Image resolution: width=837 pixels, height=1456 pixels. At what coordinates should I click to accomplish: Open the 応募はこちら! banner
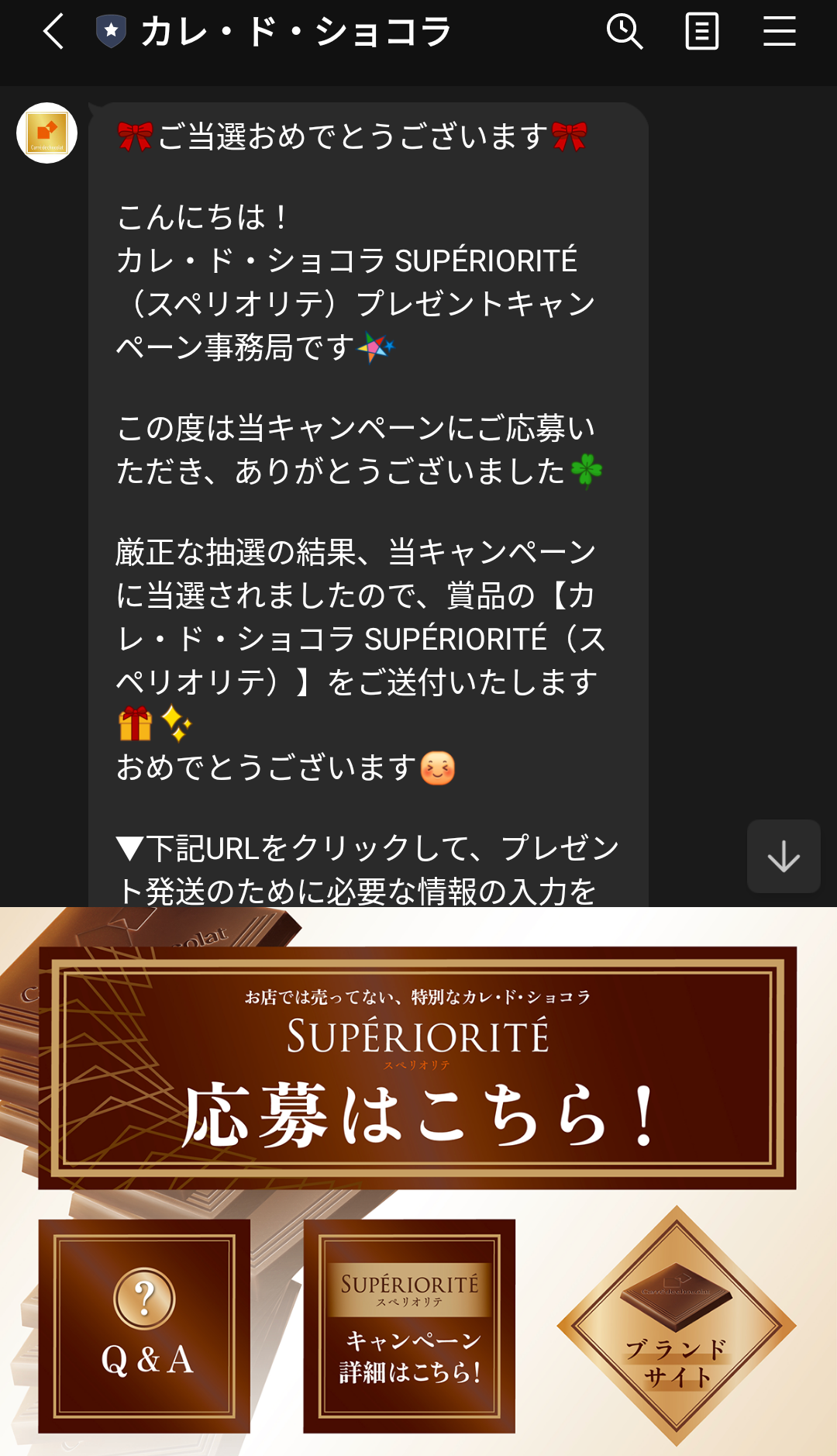click(x=418, y=1068)
